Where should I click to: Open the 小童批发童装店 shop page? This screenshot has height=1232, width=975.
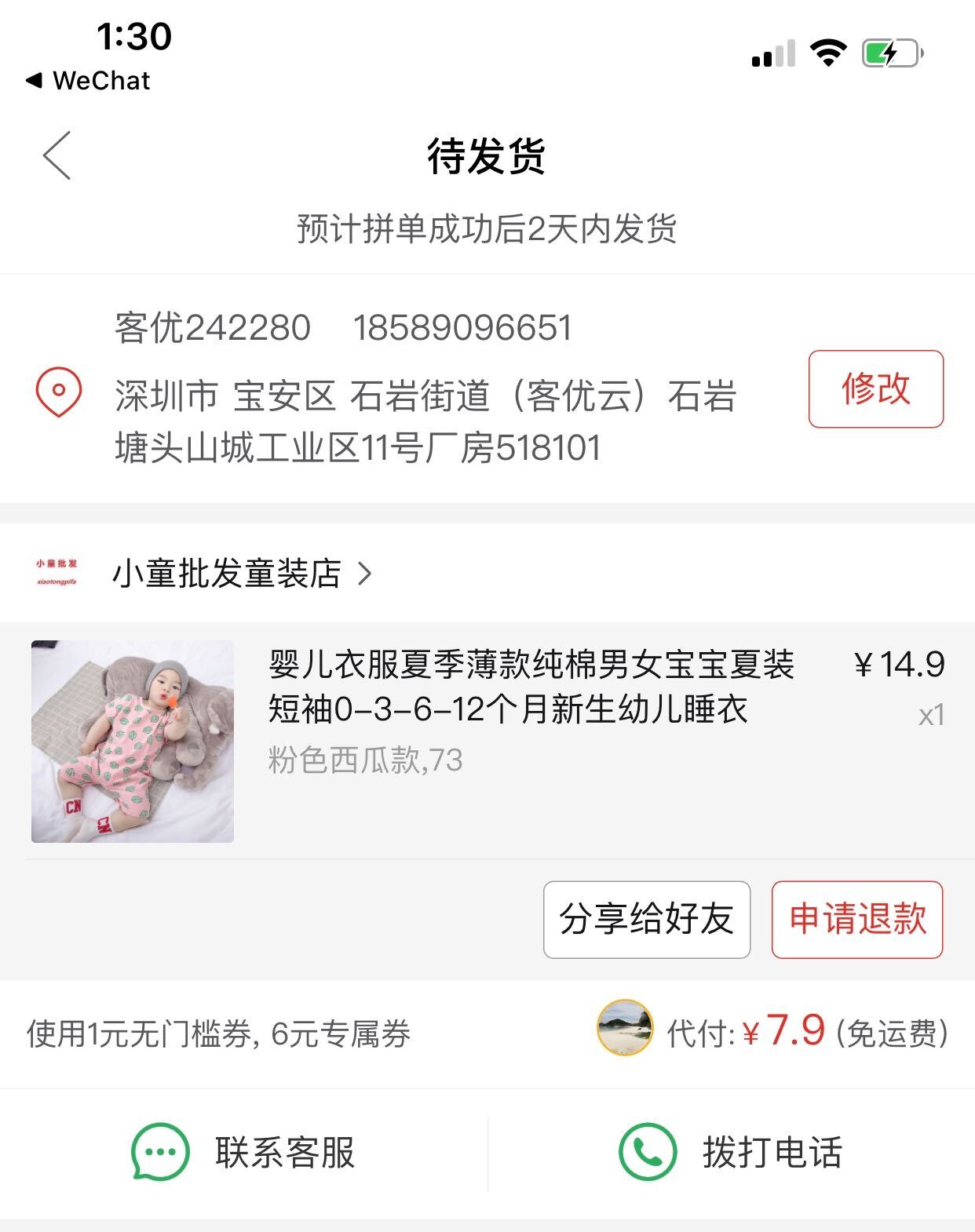pos(228,574)
